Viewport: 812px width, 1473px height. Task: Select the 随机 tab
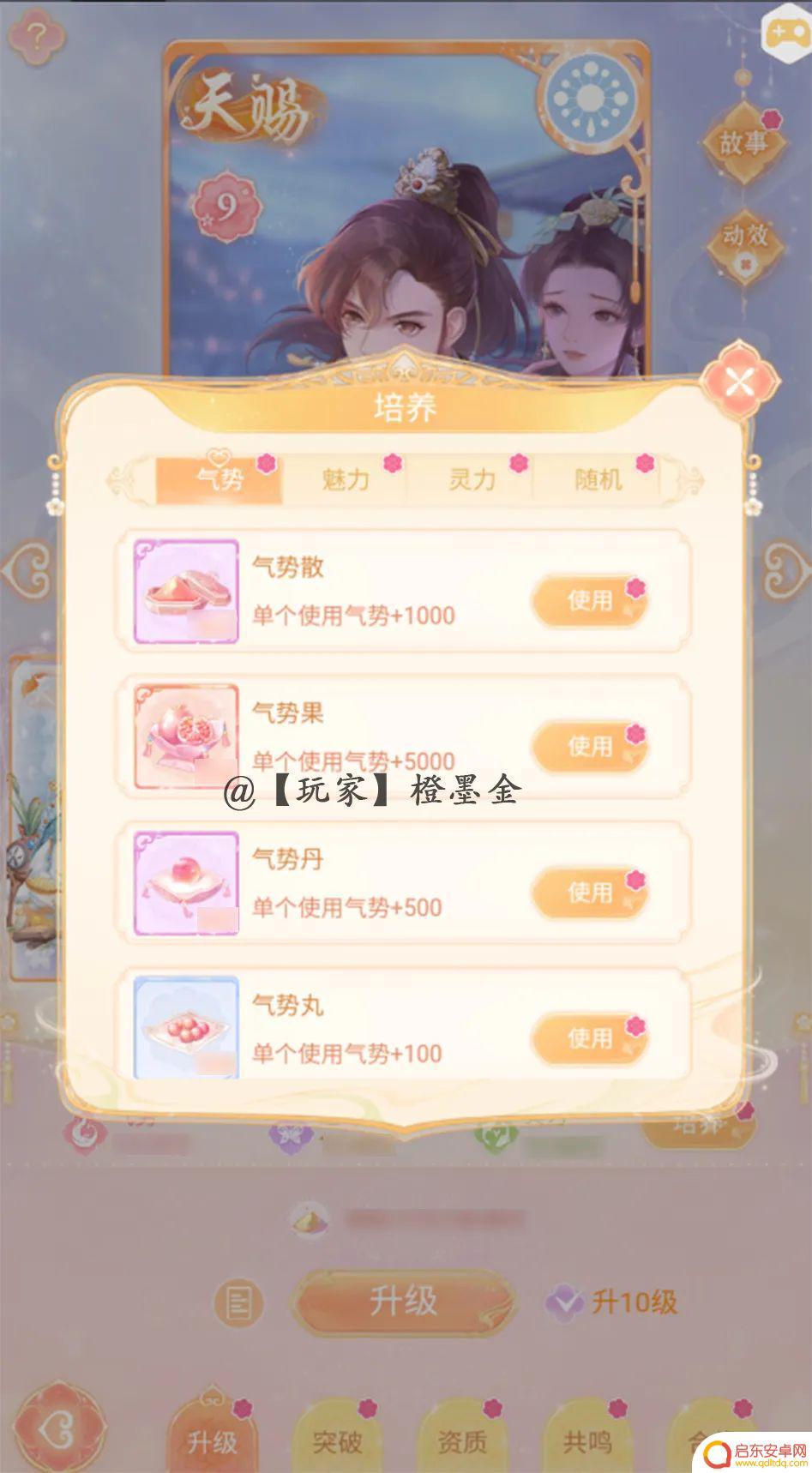[x=598, y=480]
